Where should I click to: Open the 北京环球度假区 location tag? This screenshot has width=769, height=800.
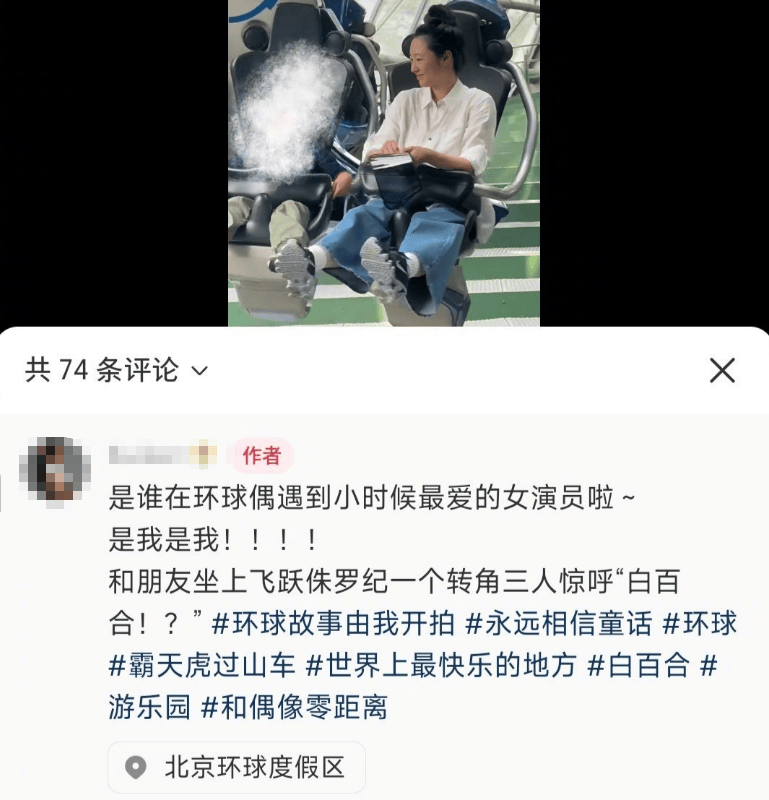point(237,767)
